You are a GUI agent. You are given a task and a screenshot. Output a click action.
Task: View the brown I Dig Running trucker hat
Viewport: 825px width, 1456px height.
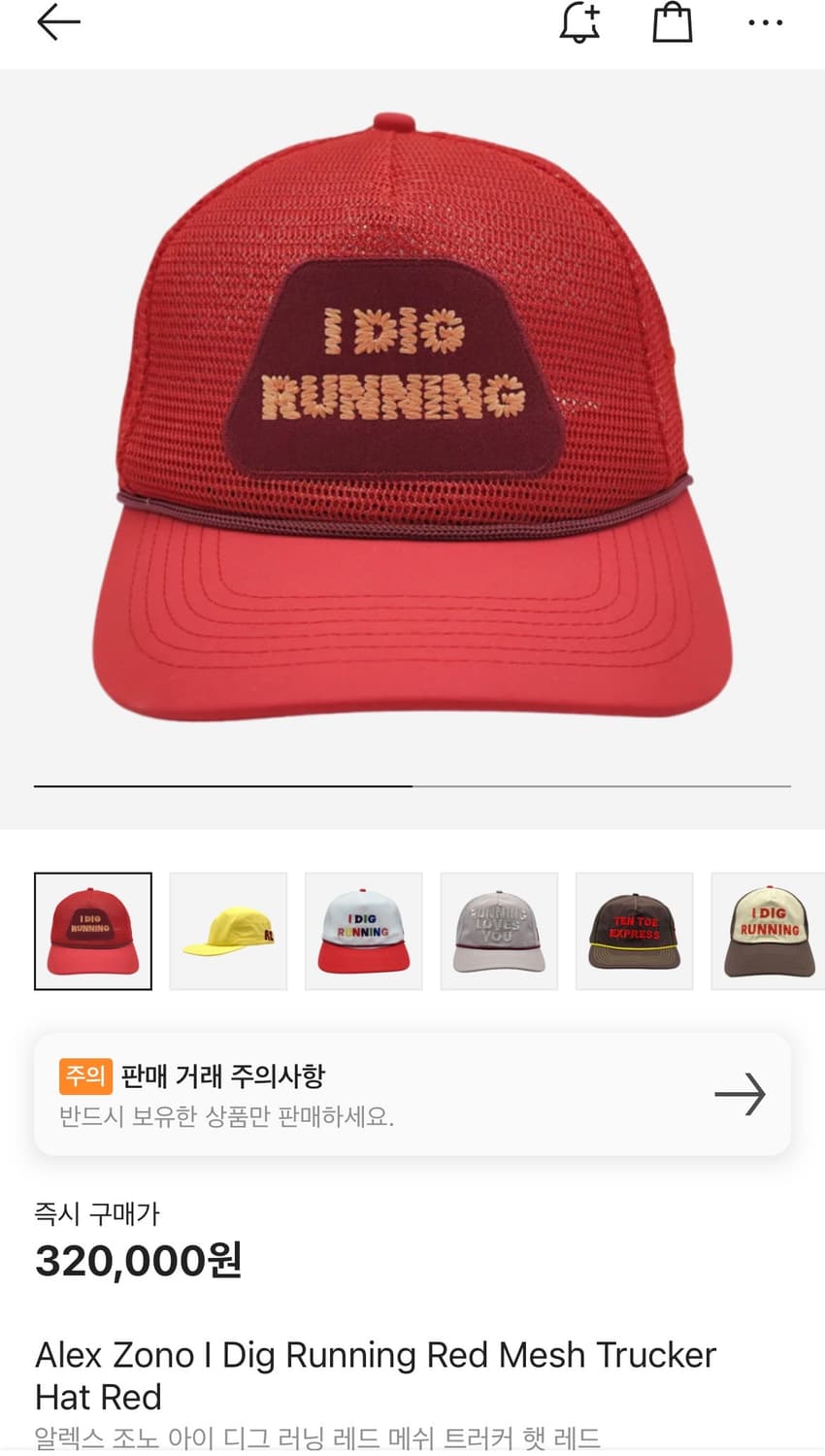(x=769, y=930)
